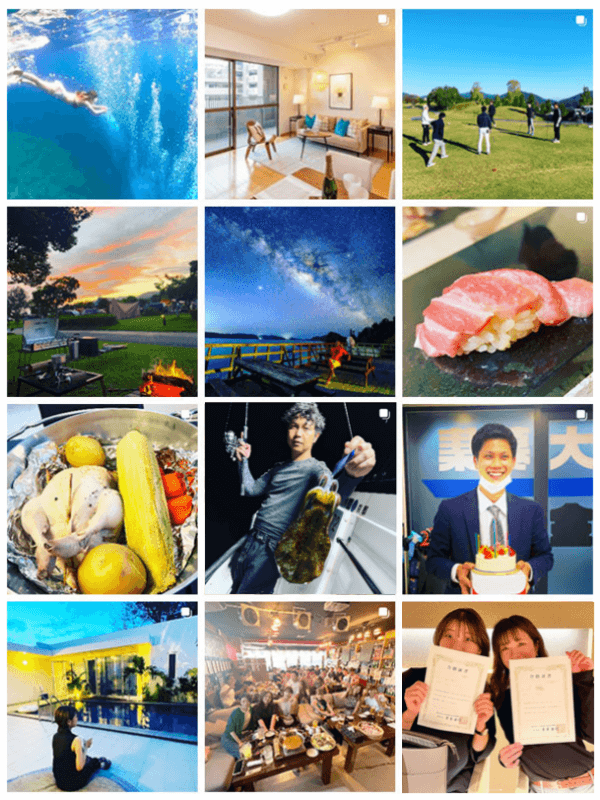Screen dimensions: 600x800
Task: Open the Milky Way night sky post
Action: pos(300,301)
